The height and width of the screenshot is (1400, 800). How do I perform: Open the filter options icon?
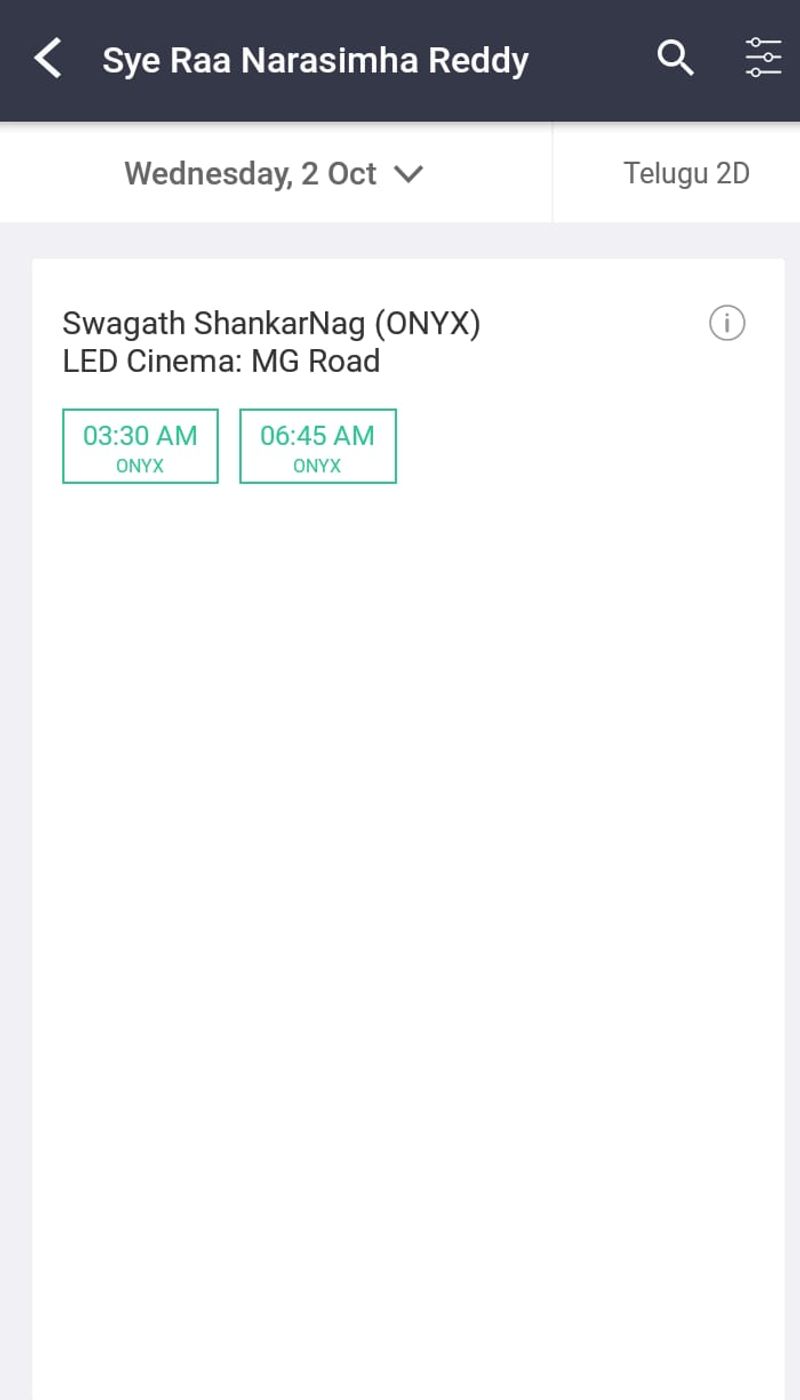click(x=763, y=59)
